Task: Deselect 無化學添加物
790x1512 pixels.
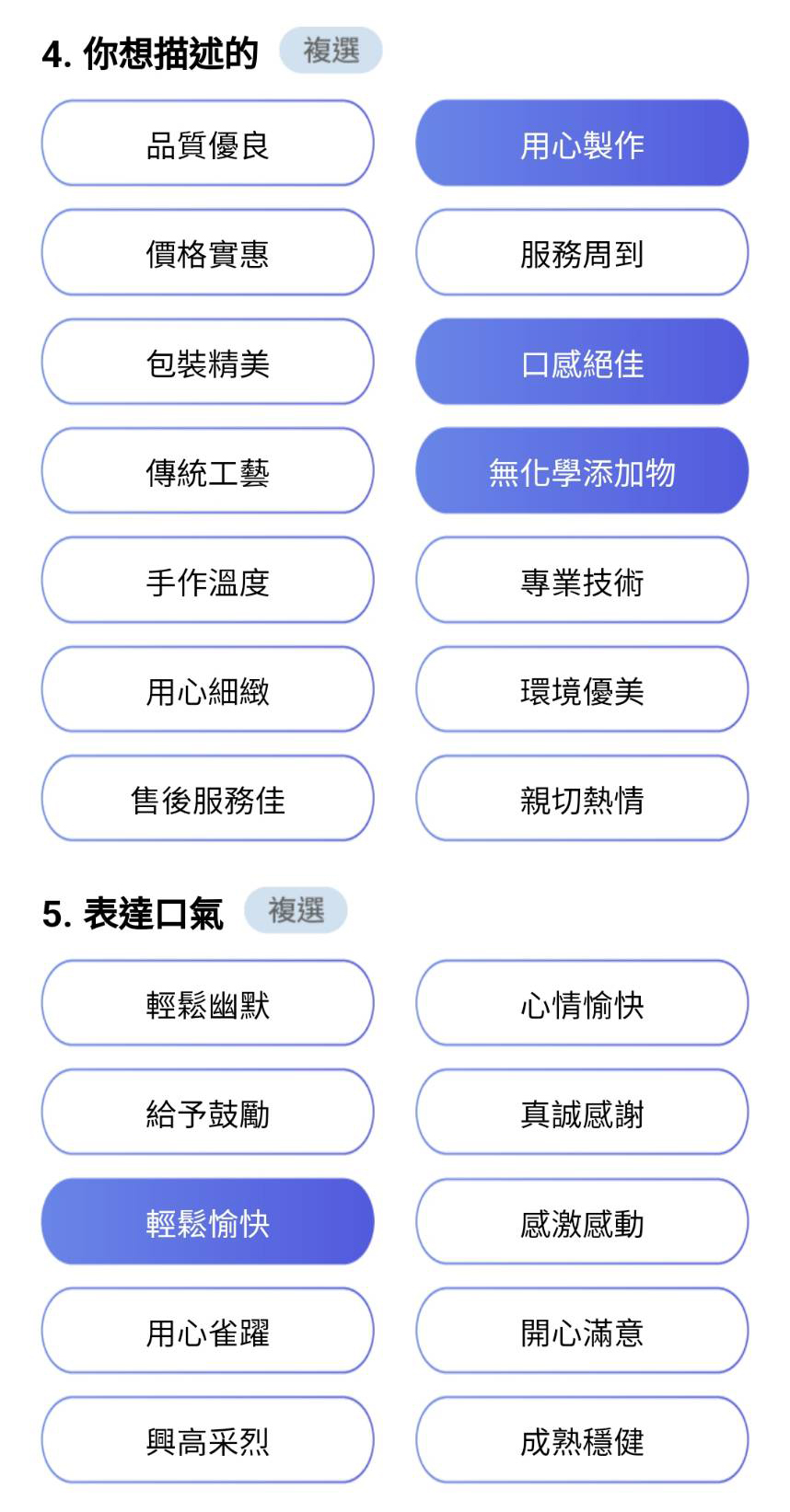Action: pos(582,471)
